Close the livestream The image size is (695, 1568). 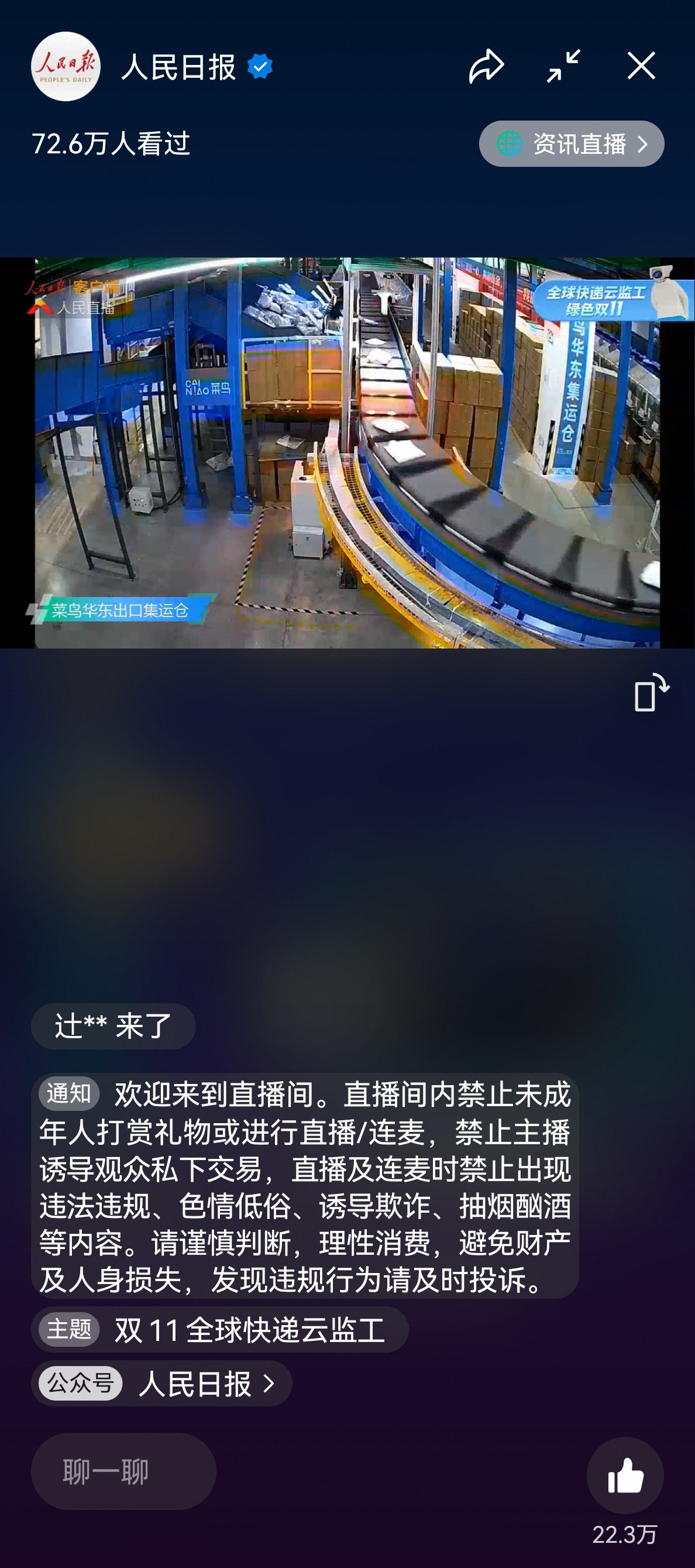pos(641,66)
